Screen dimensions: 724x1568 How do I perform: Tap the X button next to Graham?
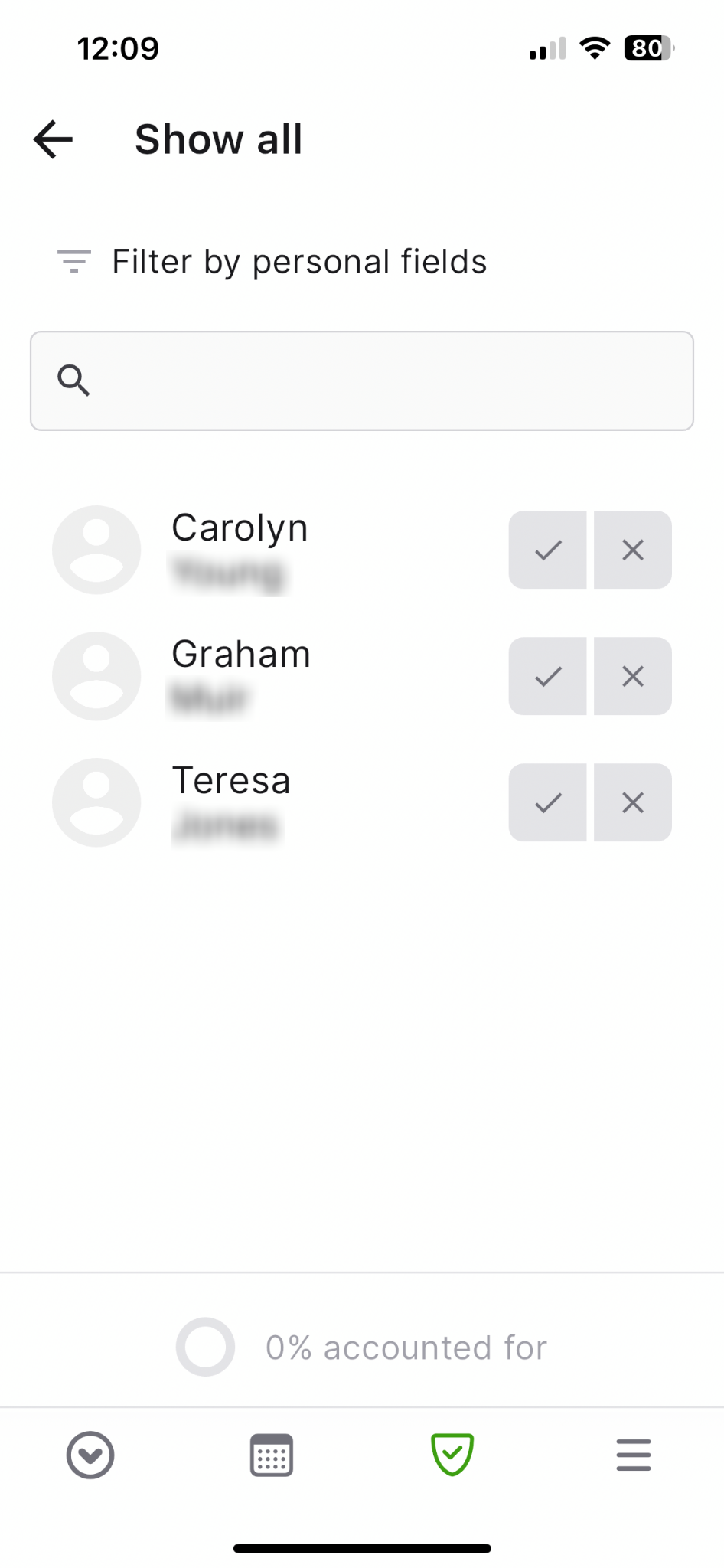pyautogui.click(x=633, y=676)
